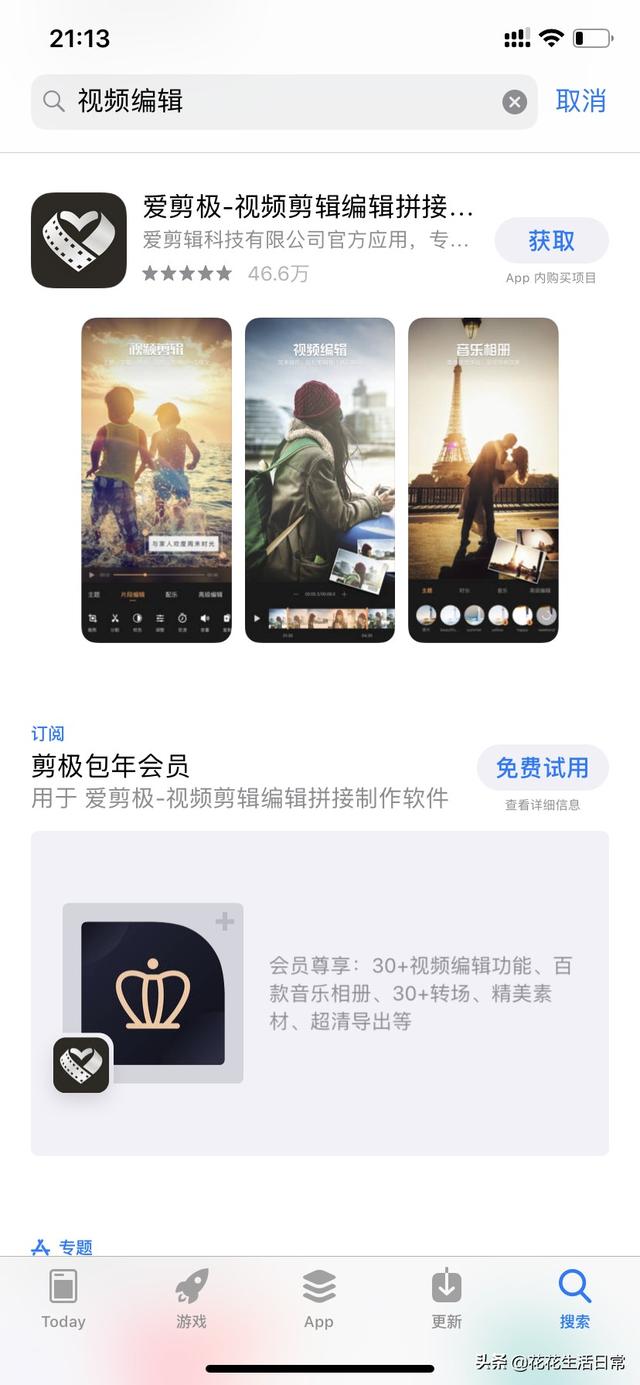
Task: Start 免费试用 for 剪极包年会员
Action: [542, 768]
